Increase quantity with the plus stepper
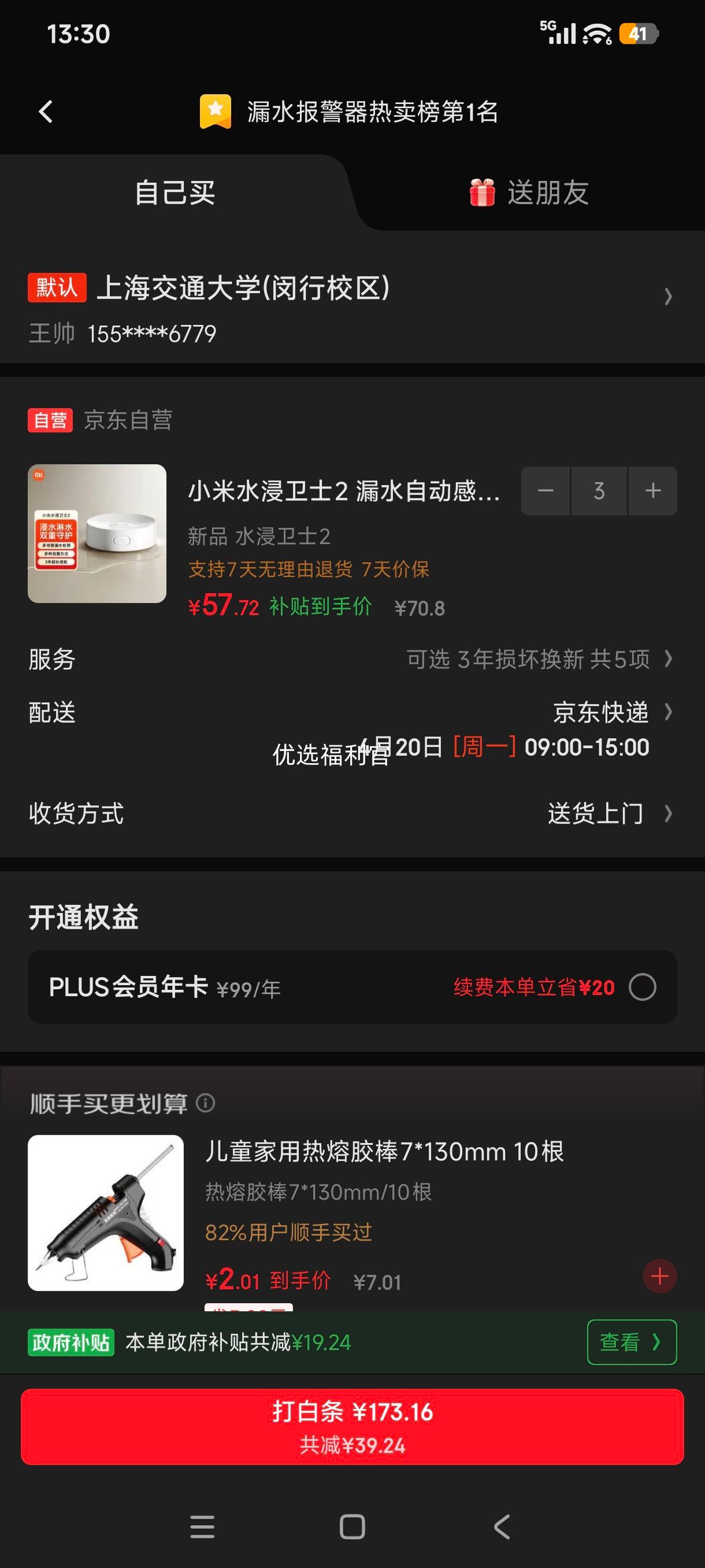Viewport: 705px width, 1568px height. coord(652,491)
